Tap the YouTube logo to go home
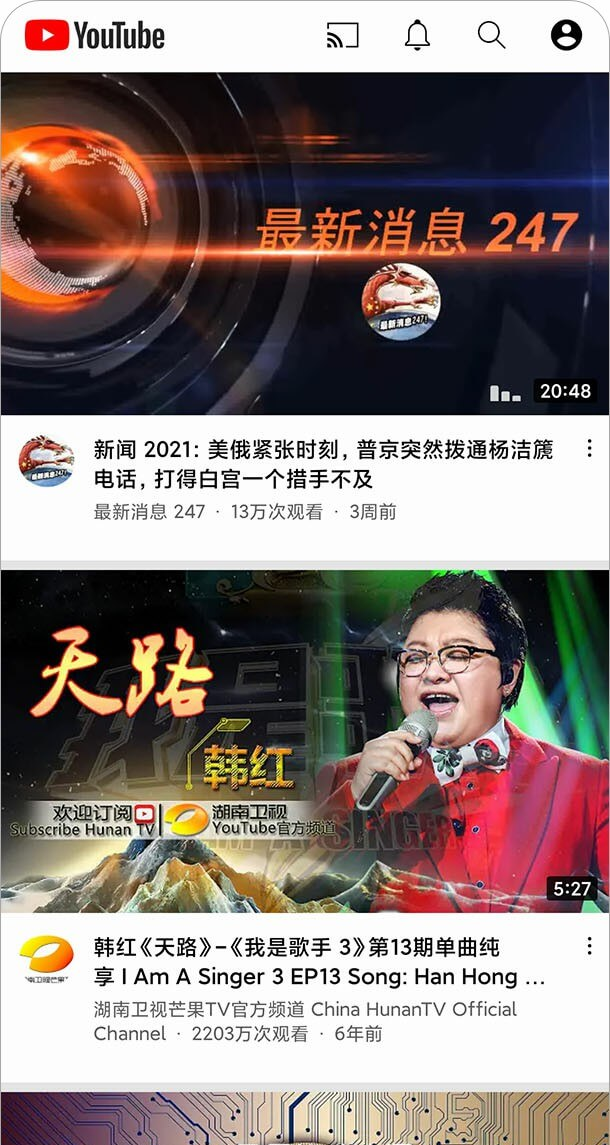Image resolution: width=610 pixels, height=1145 pixels. (95, 37)
